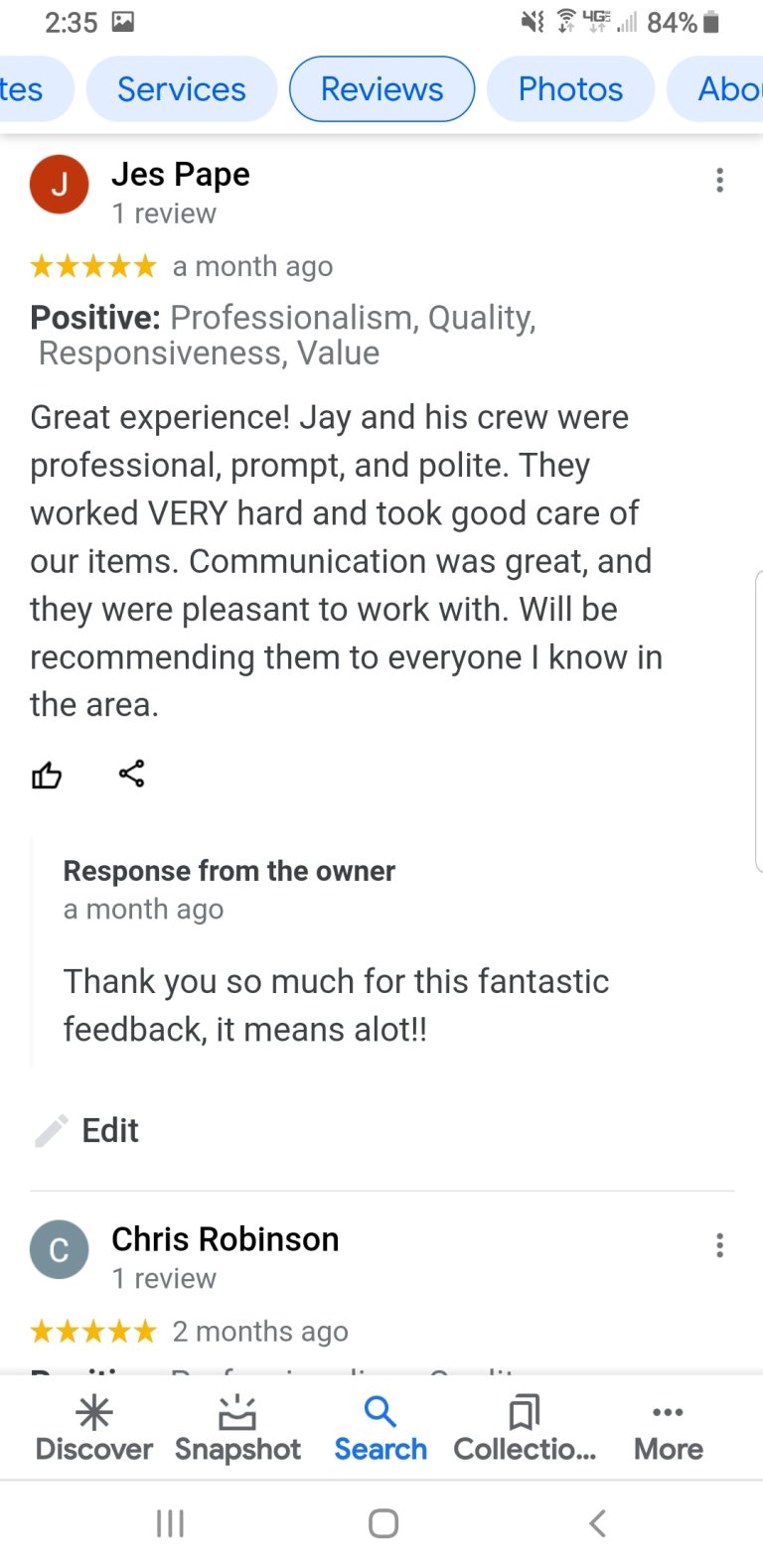Open overflow menu on Jes Pape's review
The height and width of the screenshot is (1568, 763).
click(719, 180)
